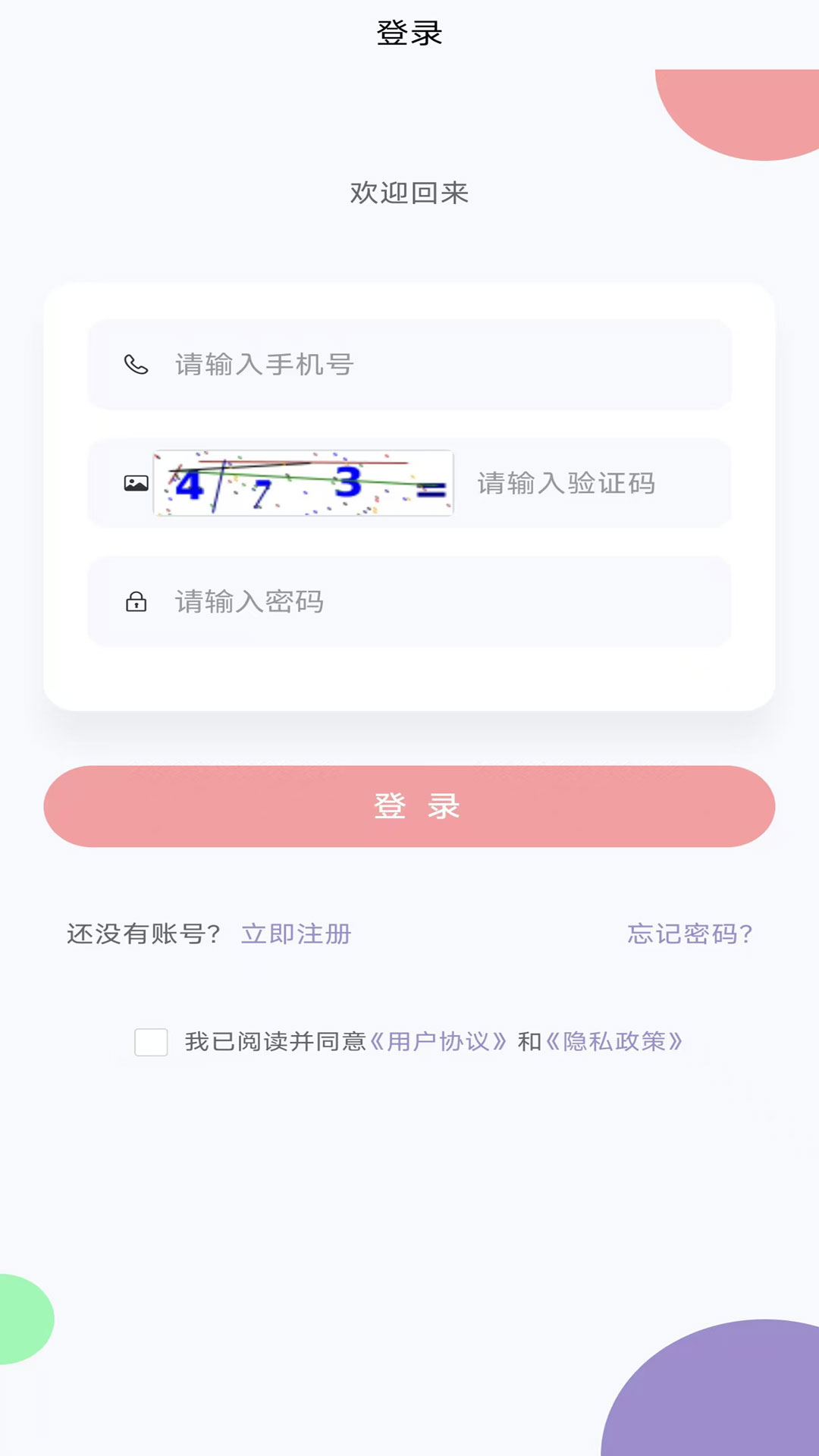The height and width of the screenshot is (1456, 819).
Task: Open the 《隐私政策》 privacy policy
Action: [x=618, y=1042]
